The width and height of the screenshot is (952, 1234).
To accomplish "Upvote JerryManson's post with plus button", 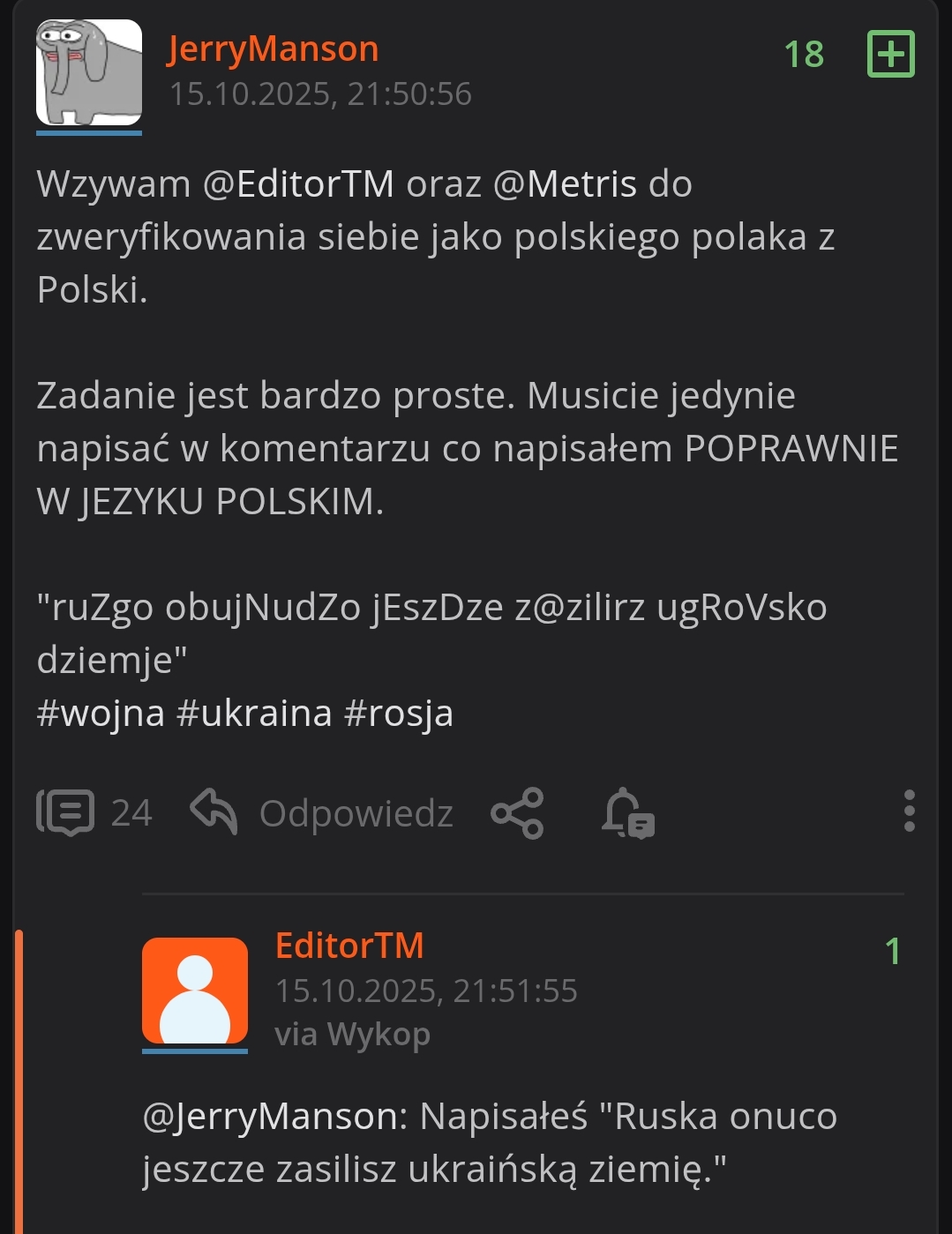I will coord(890,54).
